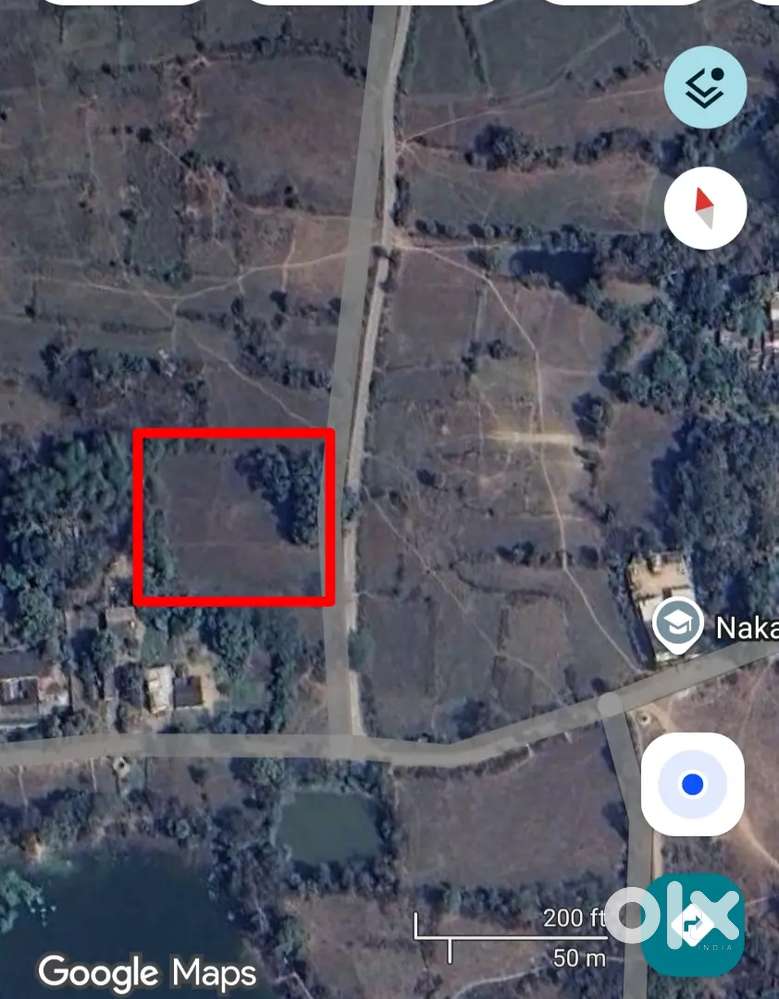Viewport: 779px width, 999px height.
Task: Toggle north-up orientation with compass
Action: pos(705,207)
